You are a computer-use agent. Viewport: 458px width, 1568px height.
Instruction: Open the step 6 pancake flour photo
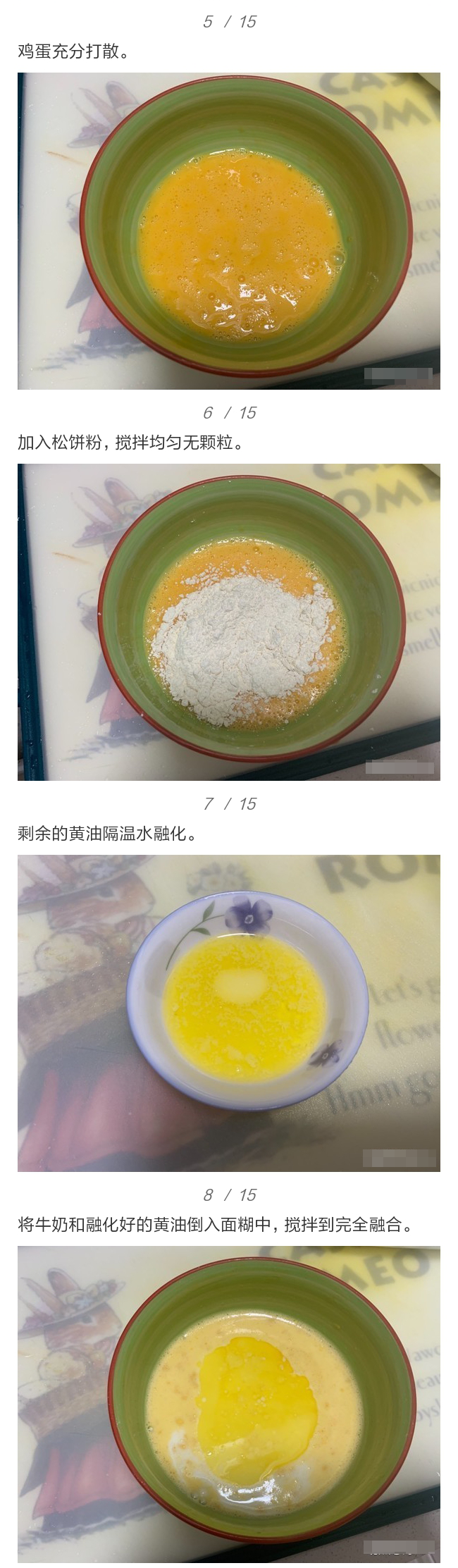click(228, 622)
